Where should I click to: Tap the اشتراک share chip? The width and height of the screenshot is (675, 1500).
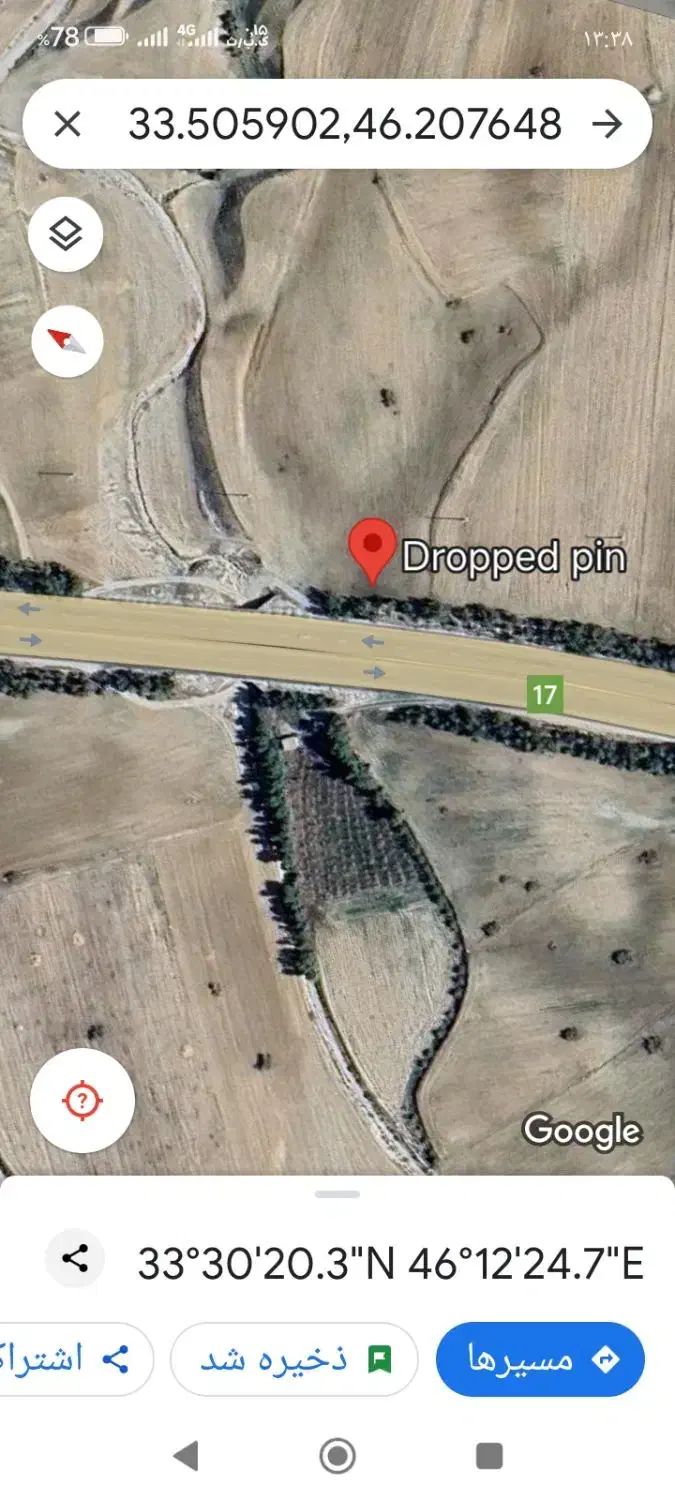[x=75, y=1358]
